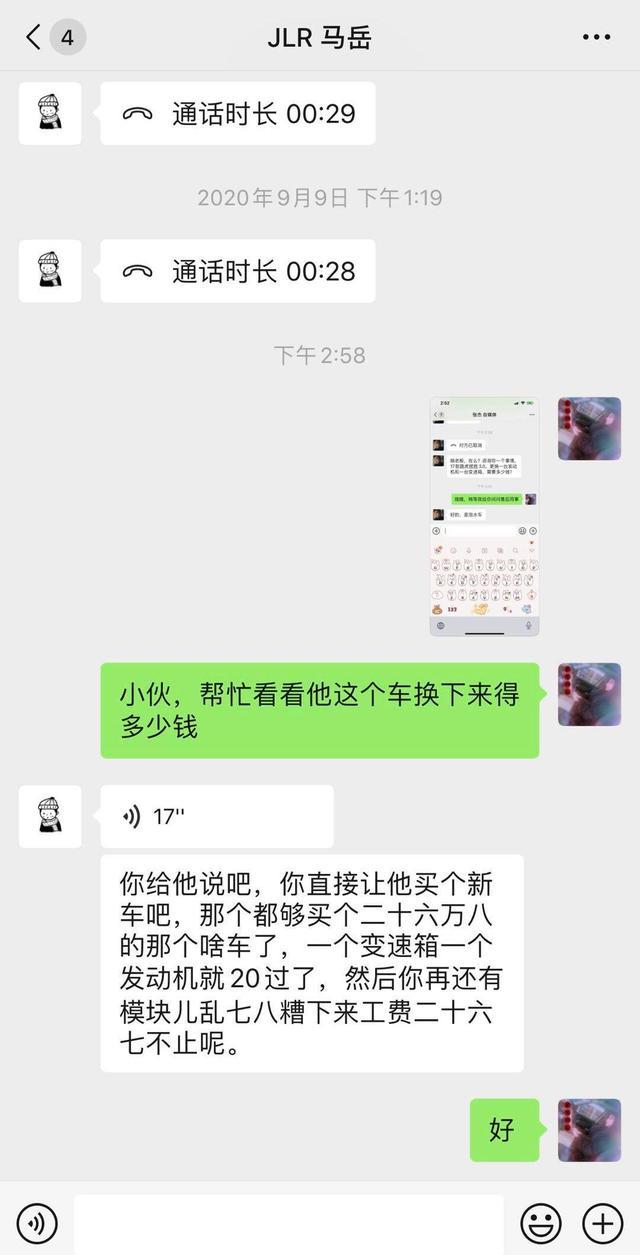Switch to voice input mode

[37, 1223]
